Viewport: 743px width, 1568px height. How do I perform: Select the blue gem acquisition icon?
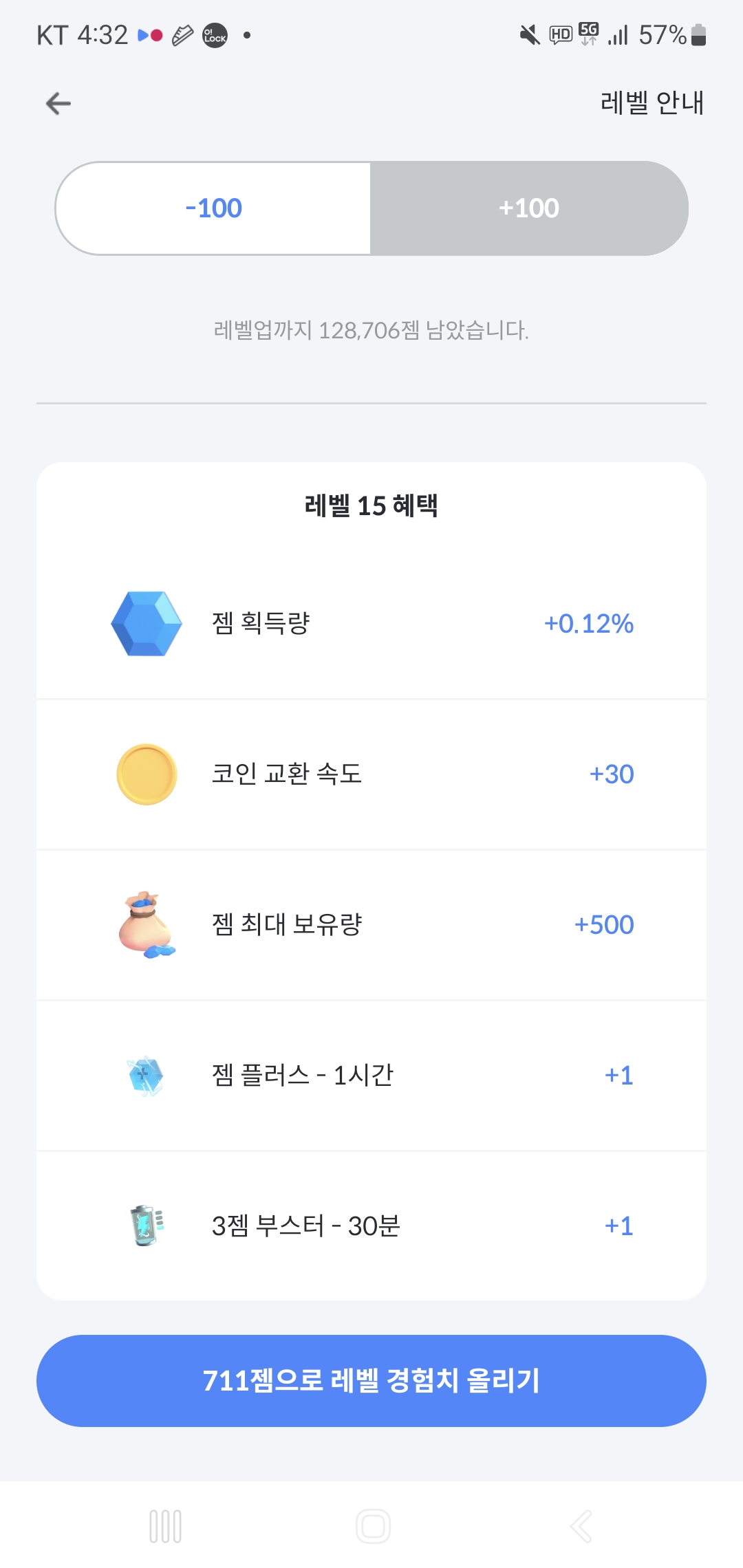pyautogui.click(x=145, y=623)
